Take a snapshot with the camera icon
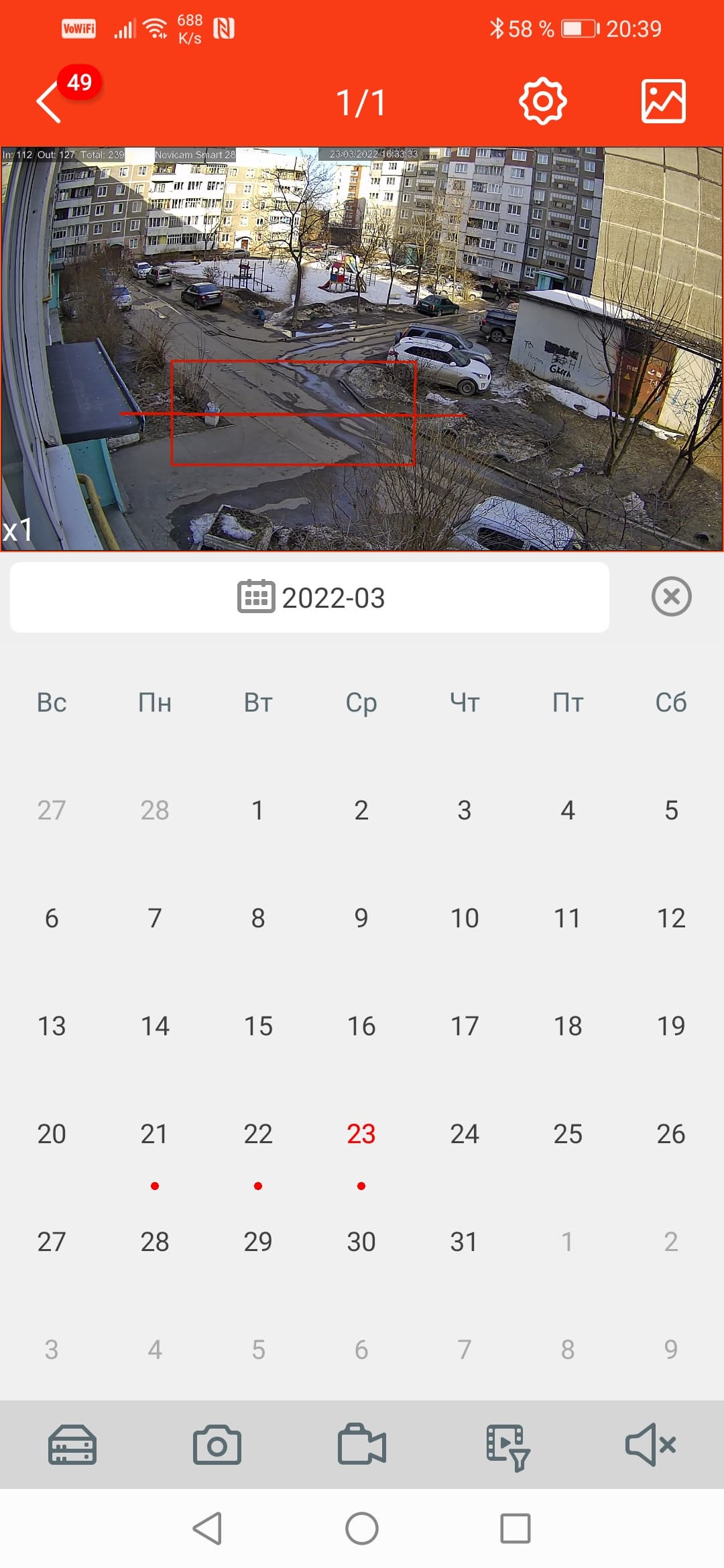Screen dimensions: 724x1568 217,1445
